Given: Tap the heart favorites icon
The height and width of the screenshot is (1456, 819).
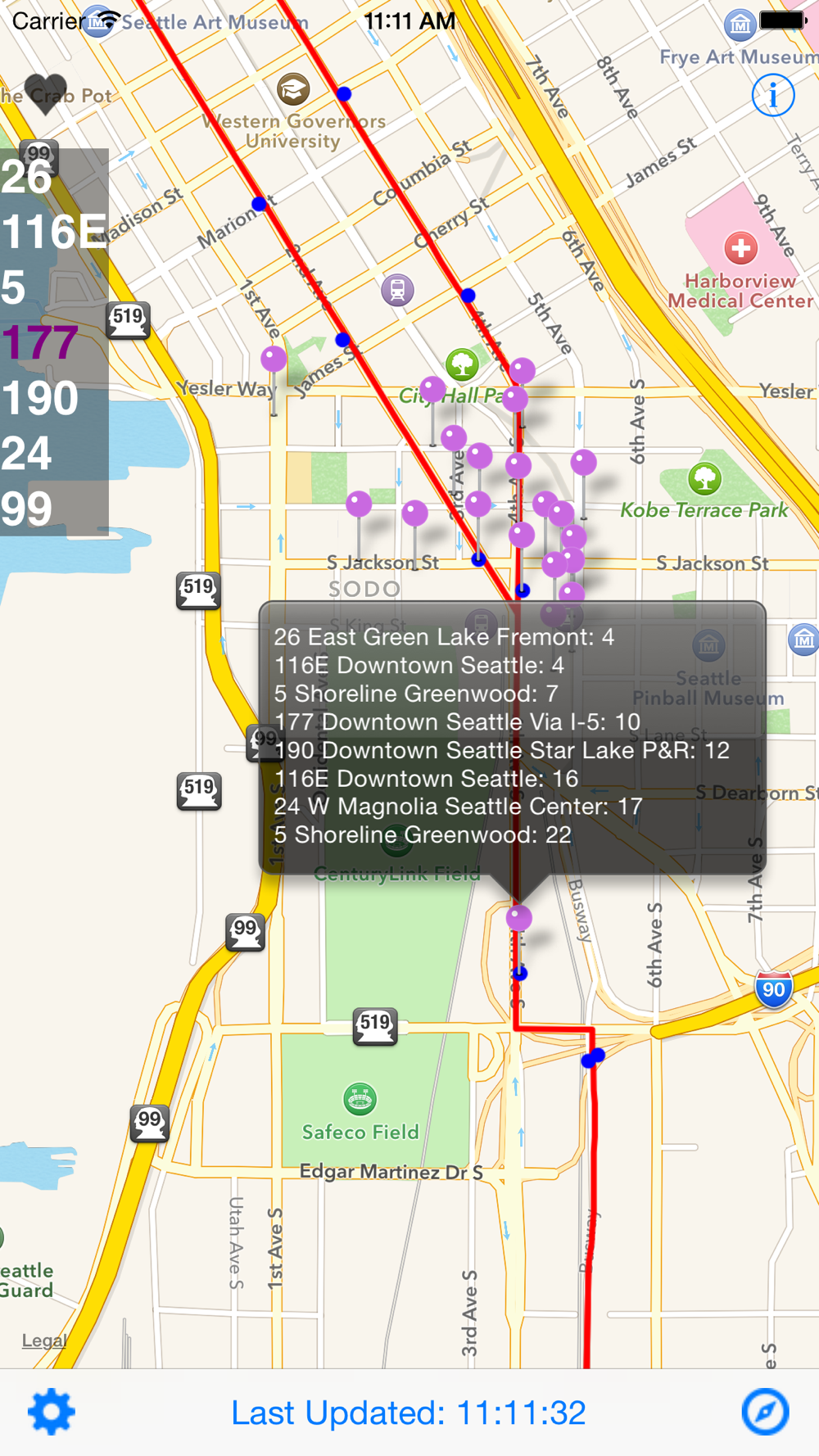Looking at the screenshot, I should tap(45, 93).
